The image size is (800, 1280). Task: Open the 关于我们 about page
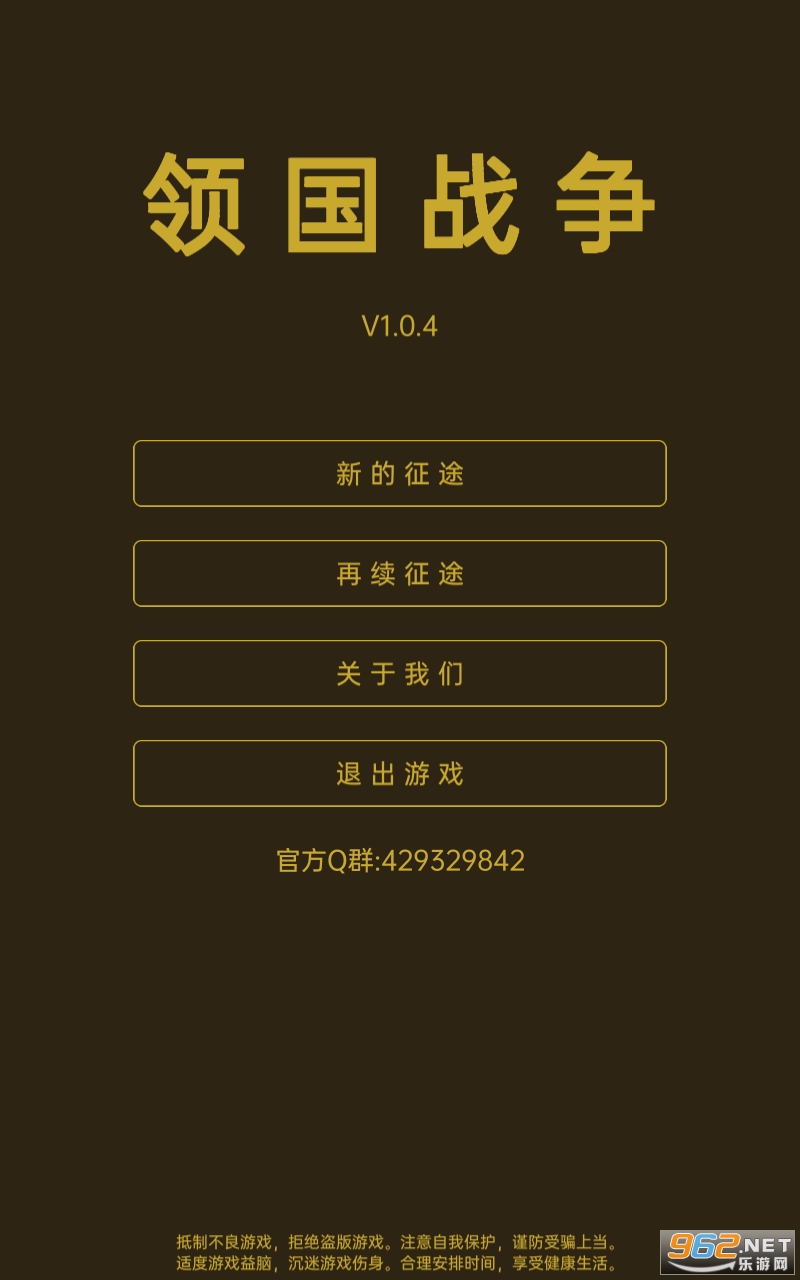click(400, 673)
